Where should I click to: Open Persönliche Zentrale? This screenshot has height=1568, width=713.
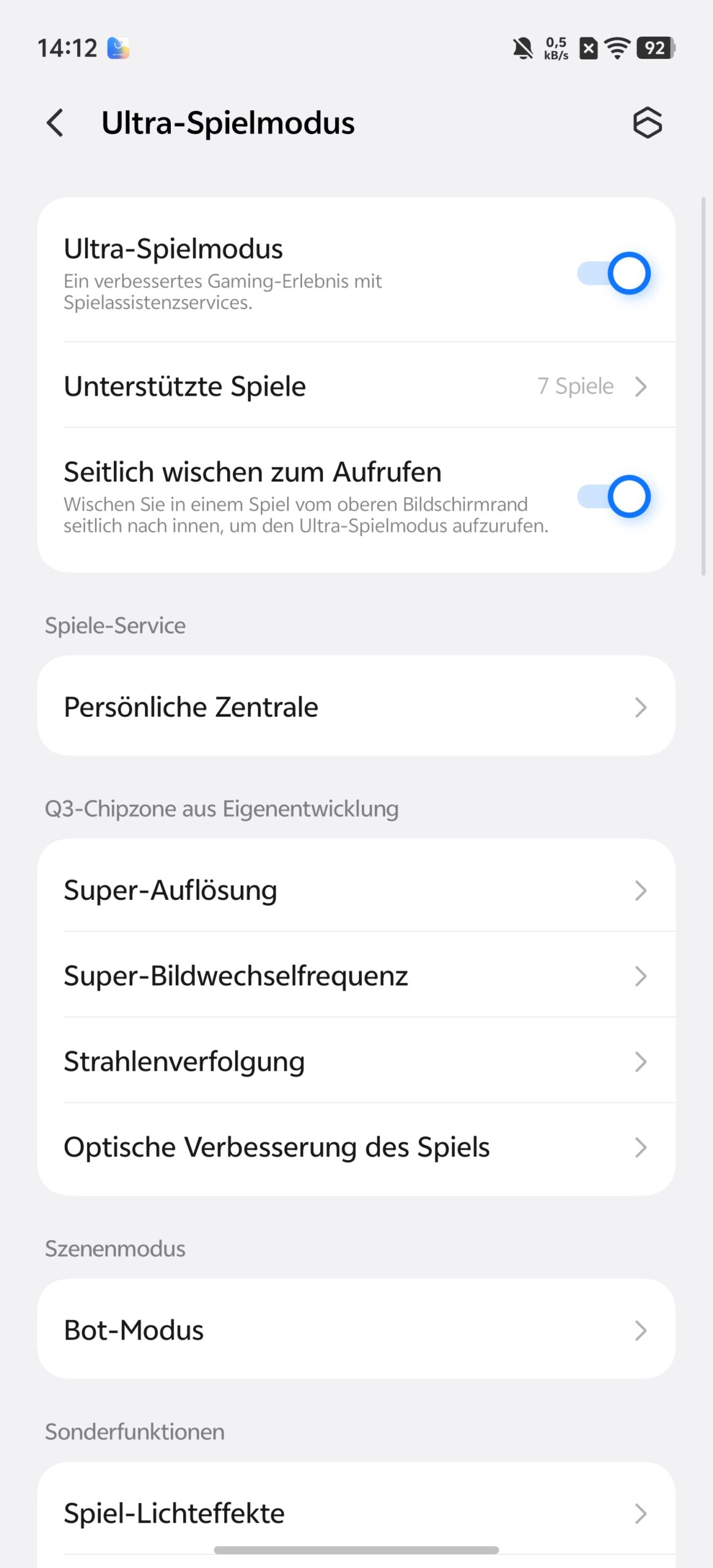[x=356, y=707]
